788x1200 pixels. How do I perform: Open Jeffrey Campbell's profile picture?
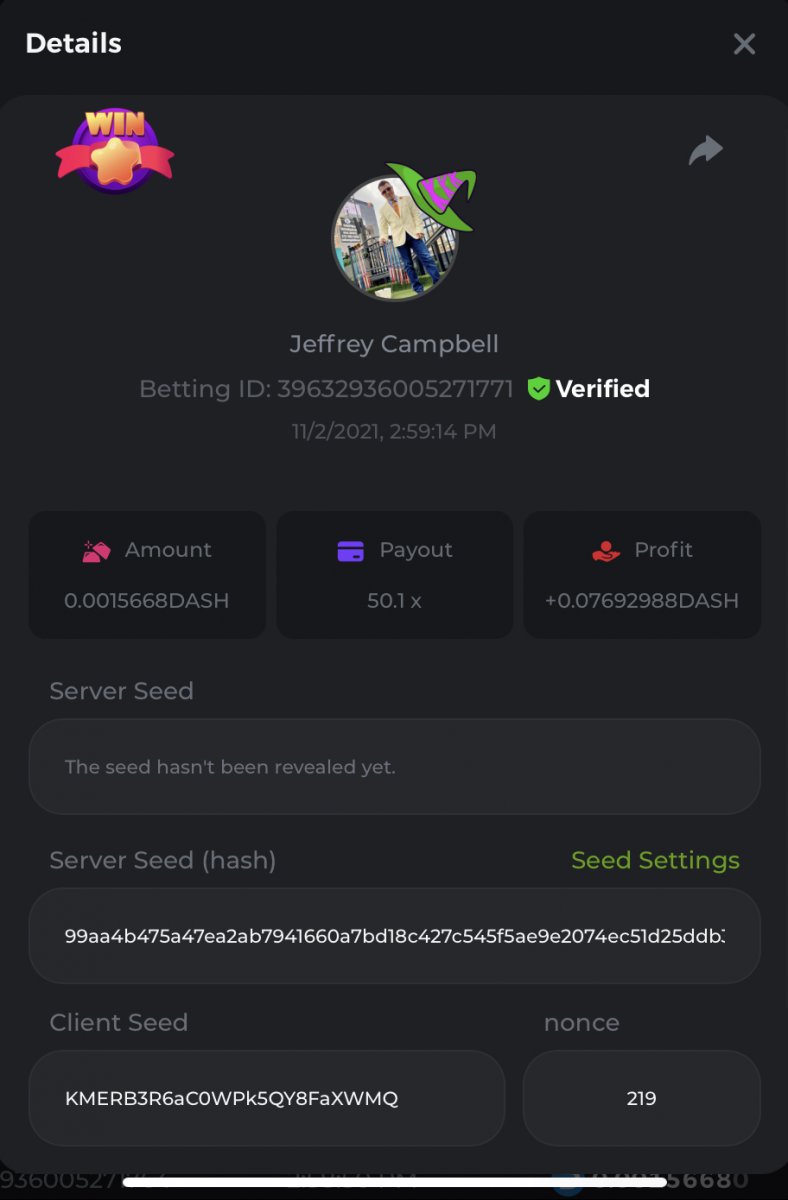395,238
